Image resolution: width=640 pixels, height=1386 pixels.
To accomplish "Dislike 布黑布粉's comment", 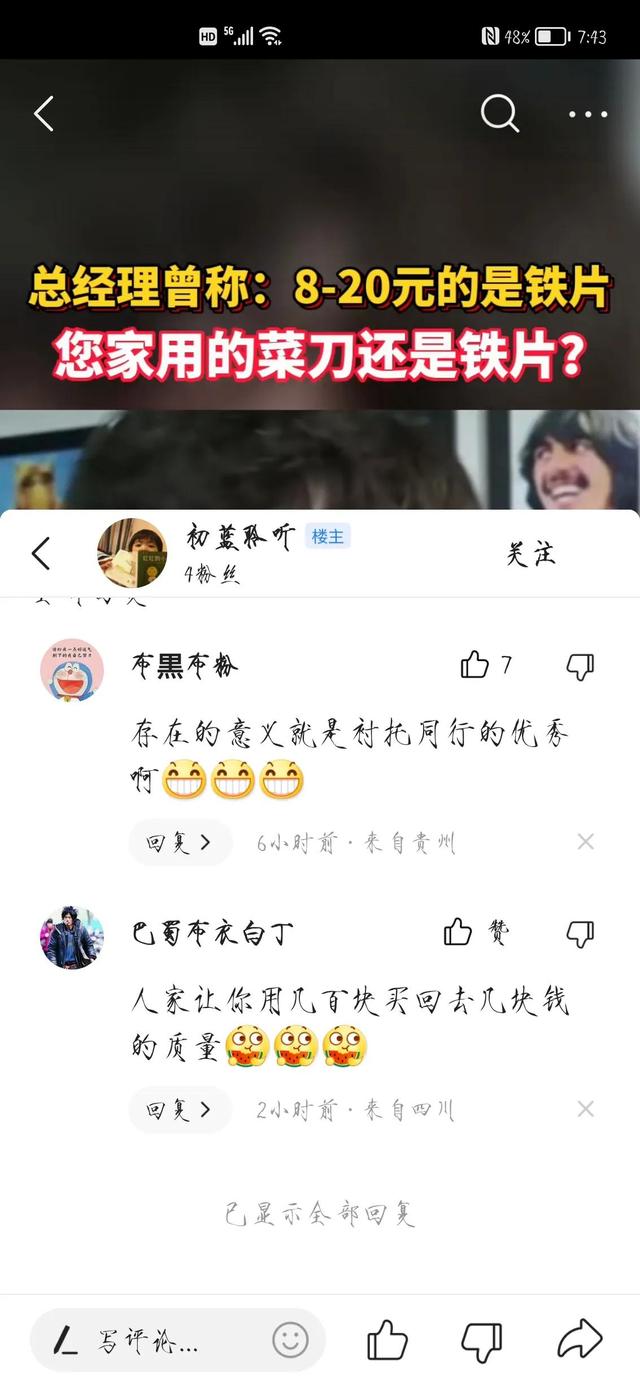I will 580,666.
